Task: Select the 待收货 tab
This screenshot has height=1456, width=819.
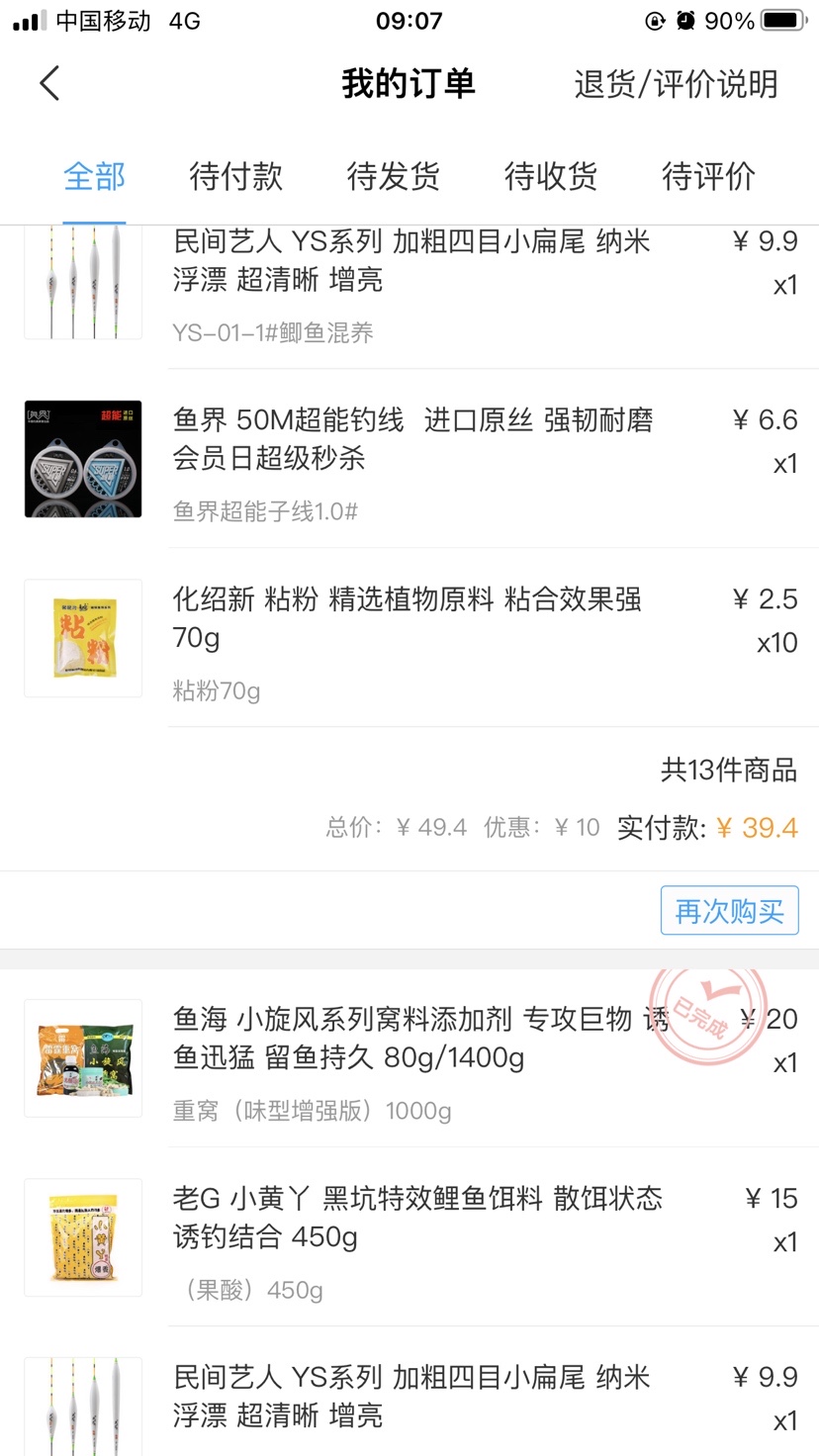Action: 551,176
